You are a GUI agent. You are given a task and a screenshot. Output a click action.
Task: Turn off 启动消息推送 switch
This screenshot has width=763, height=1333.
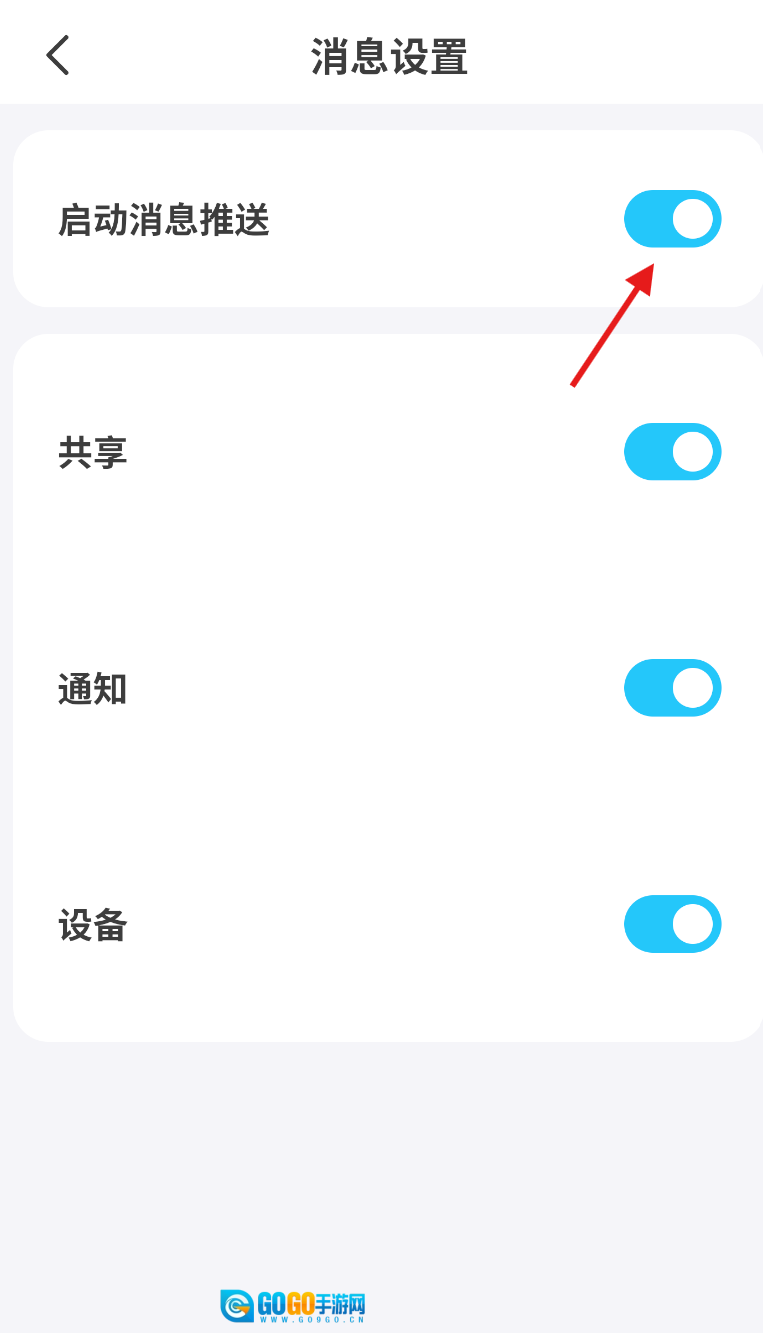672,219
